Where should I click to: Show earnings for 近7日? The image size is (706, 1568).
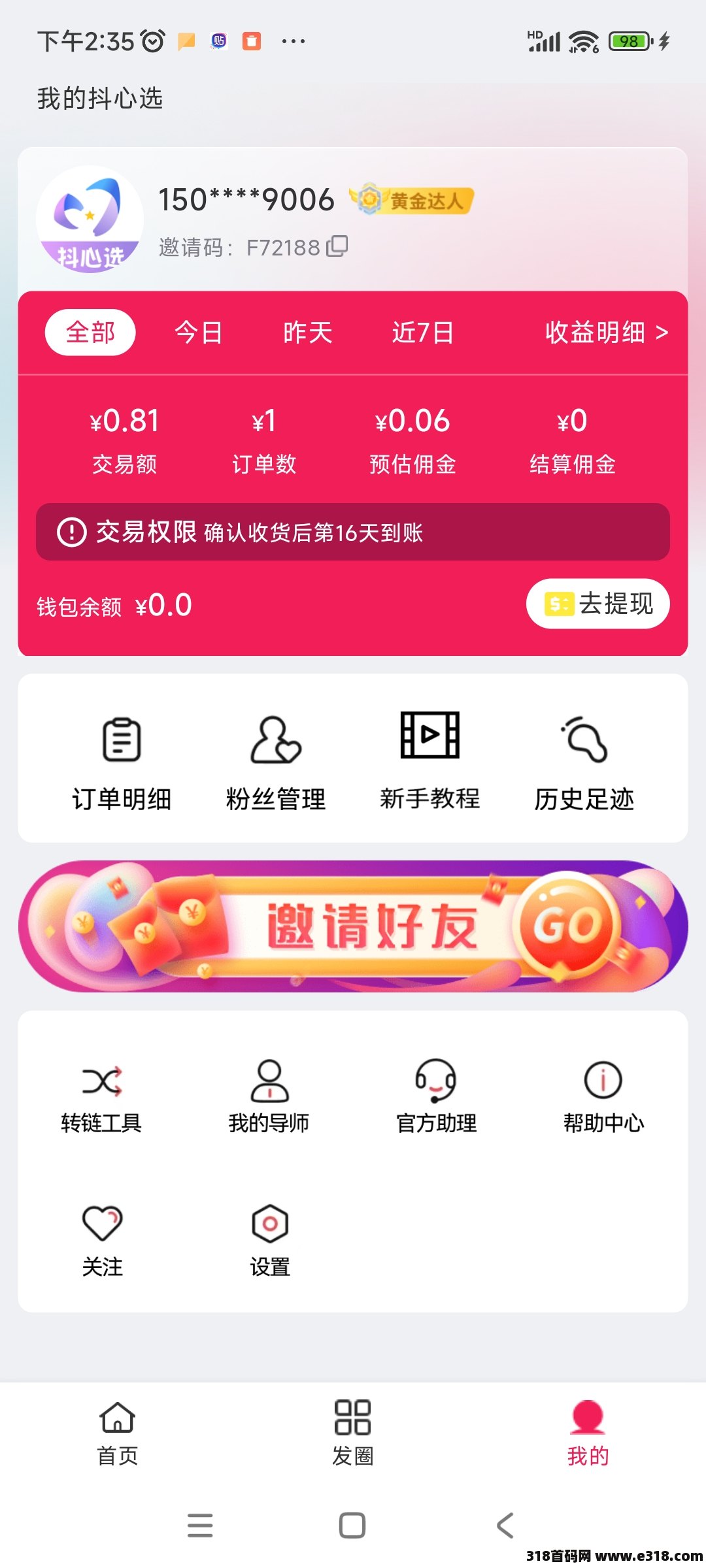(423, 333)
